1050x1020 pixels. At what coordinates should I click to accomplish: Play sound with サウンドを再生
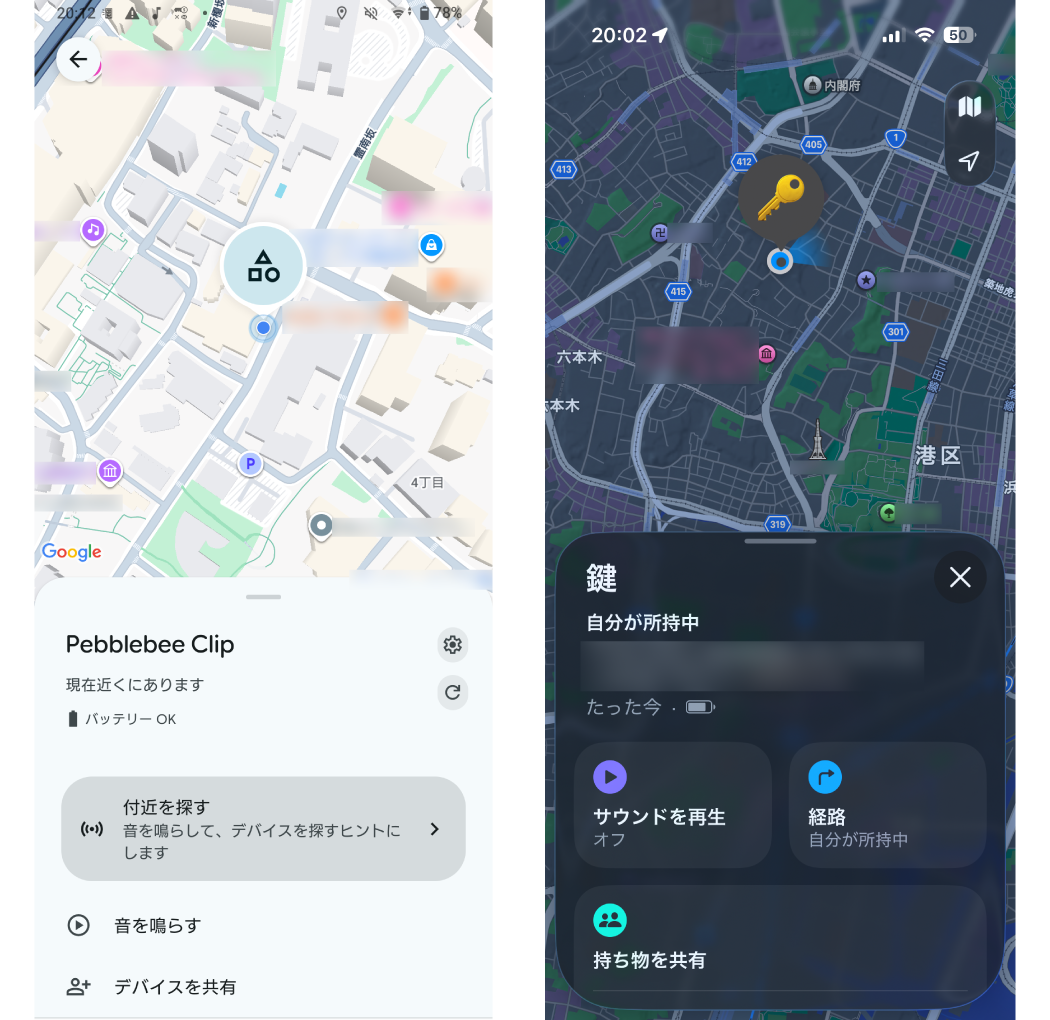coord(672,805)
